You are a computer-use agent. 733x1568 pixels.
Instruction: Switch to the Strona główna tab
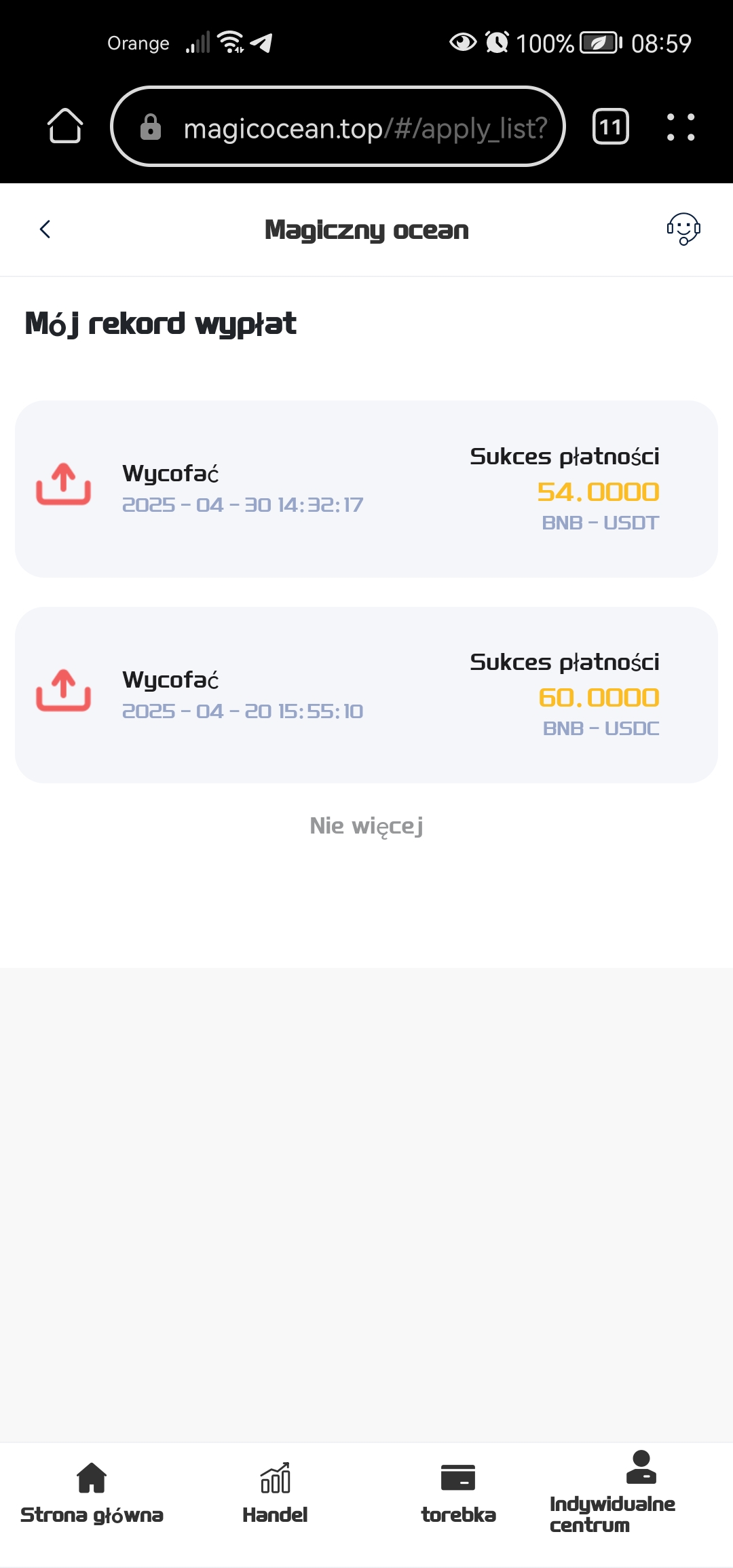coord(92,1493)
